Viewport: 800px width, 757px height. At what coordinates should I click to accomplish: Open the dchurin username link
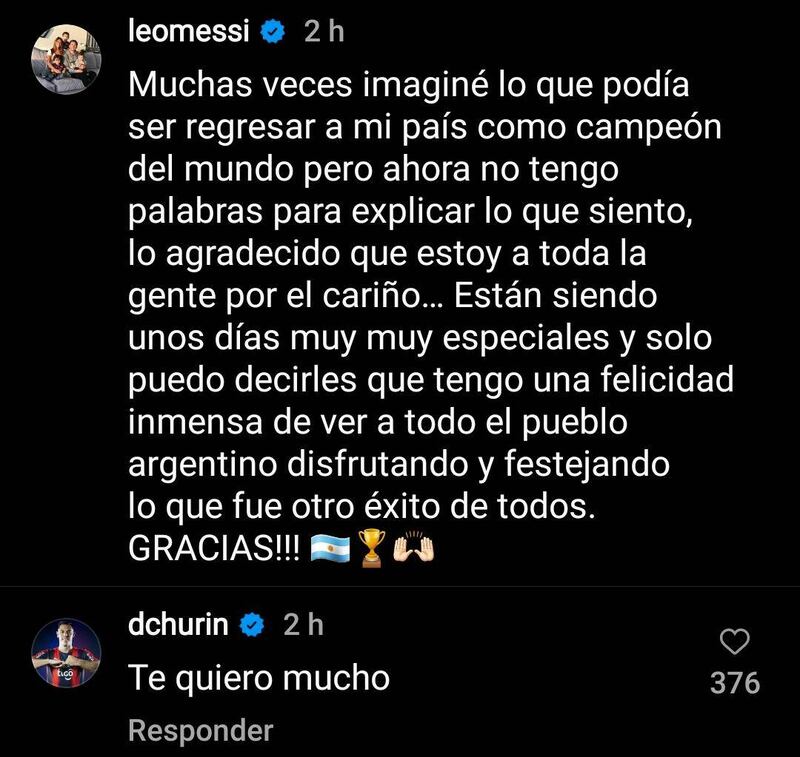[x=180, y=625]
